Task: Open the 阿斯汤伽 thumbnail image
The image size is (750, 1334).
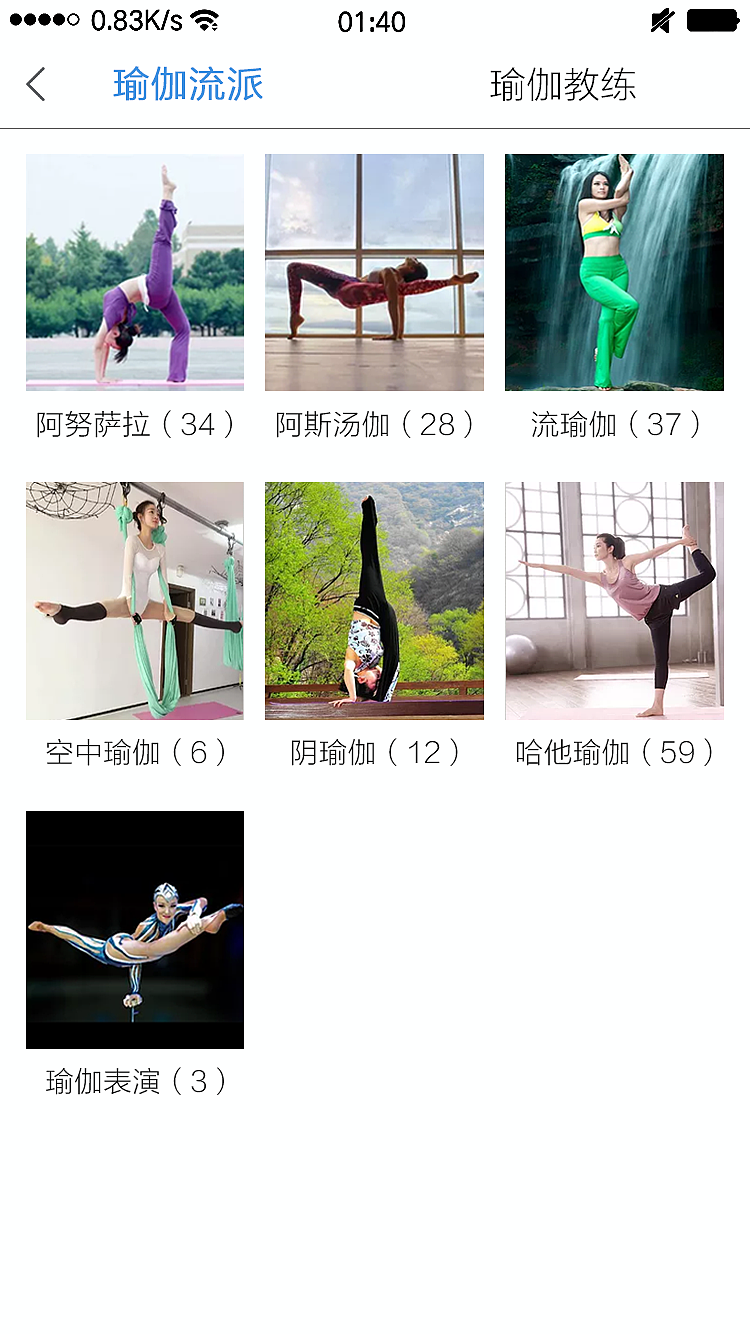Action: [374, 272]
